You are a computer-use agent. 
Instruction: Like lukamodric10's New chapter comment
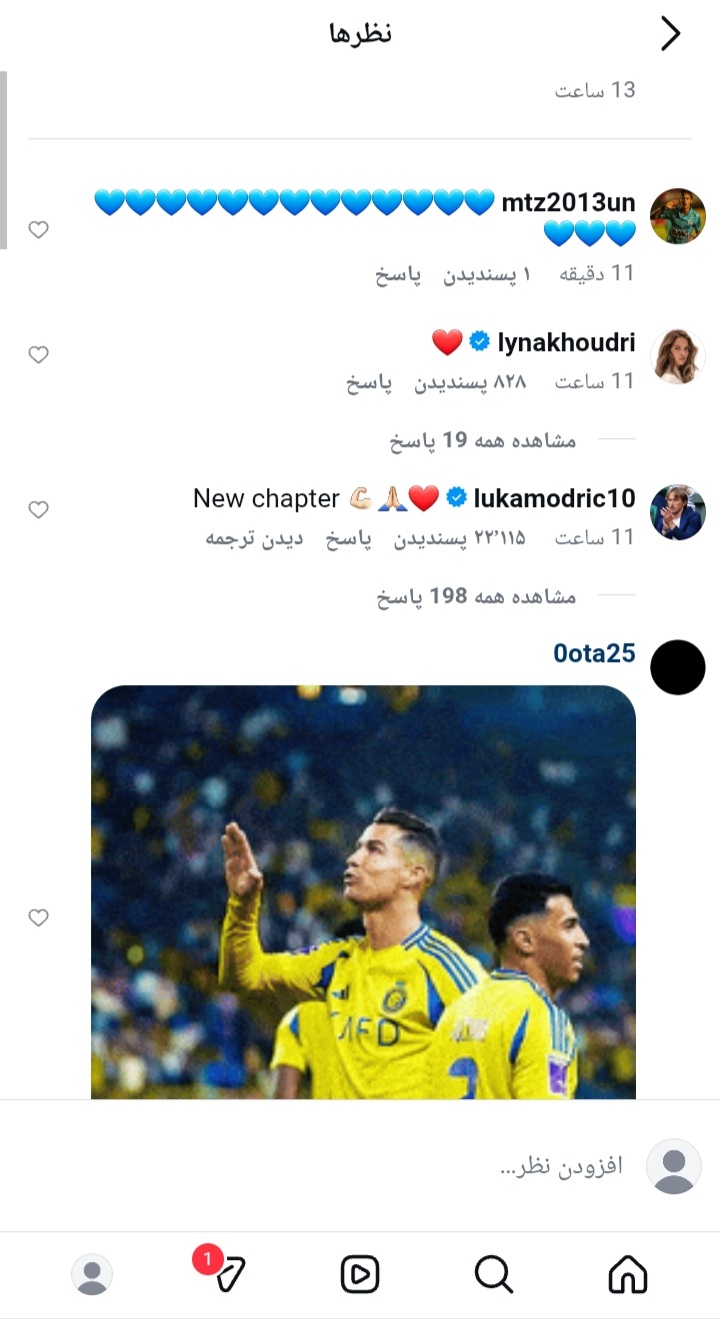tap(38, 510)
